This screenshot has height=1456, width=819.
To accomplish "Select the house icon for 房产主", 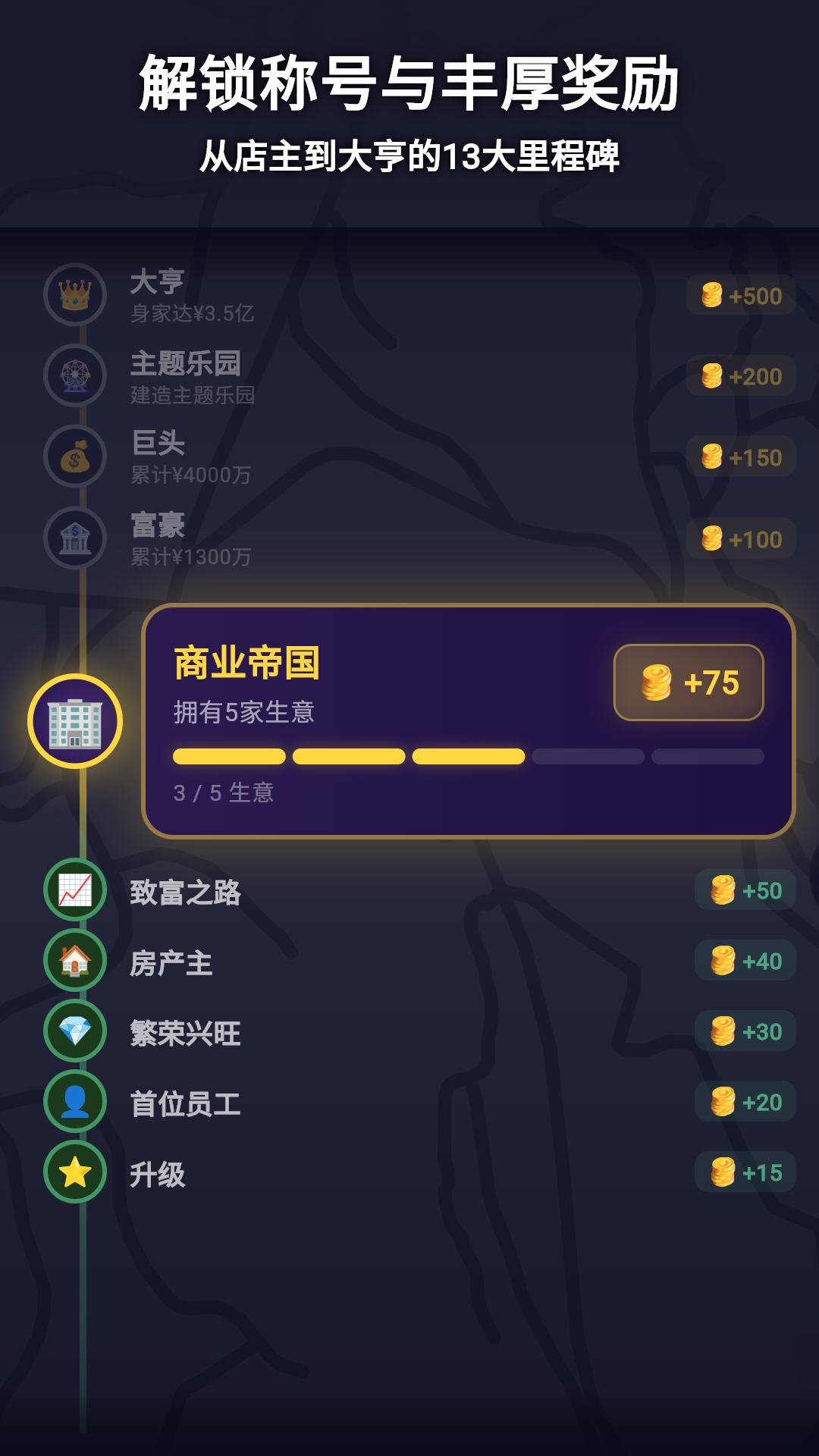I will click(73, 962).
